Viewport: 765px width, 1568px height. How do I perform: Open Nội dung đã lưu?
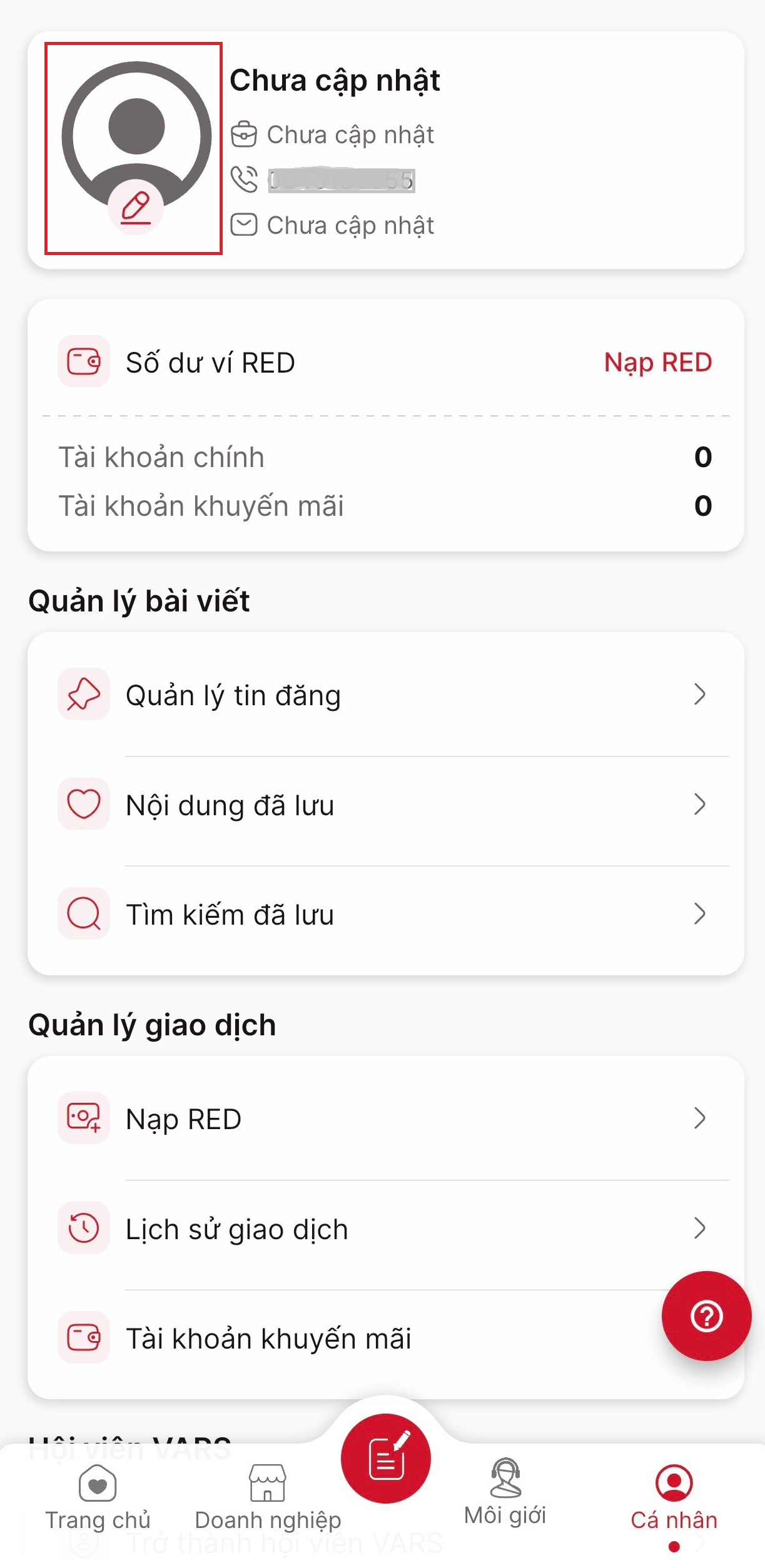tap(385, 805)
